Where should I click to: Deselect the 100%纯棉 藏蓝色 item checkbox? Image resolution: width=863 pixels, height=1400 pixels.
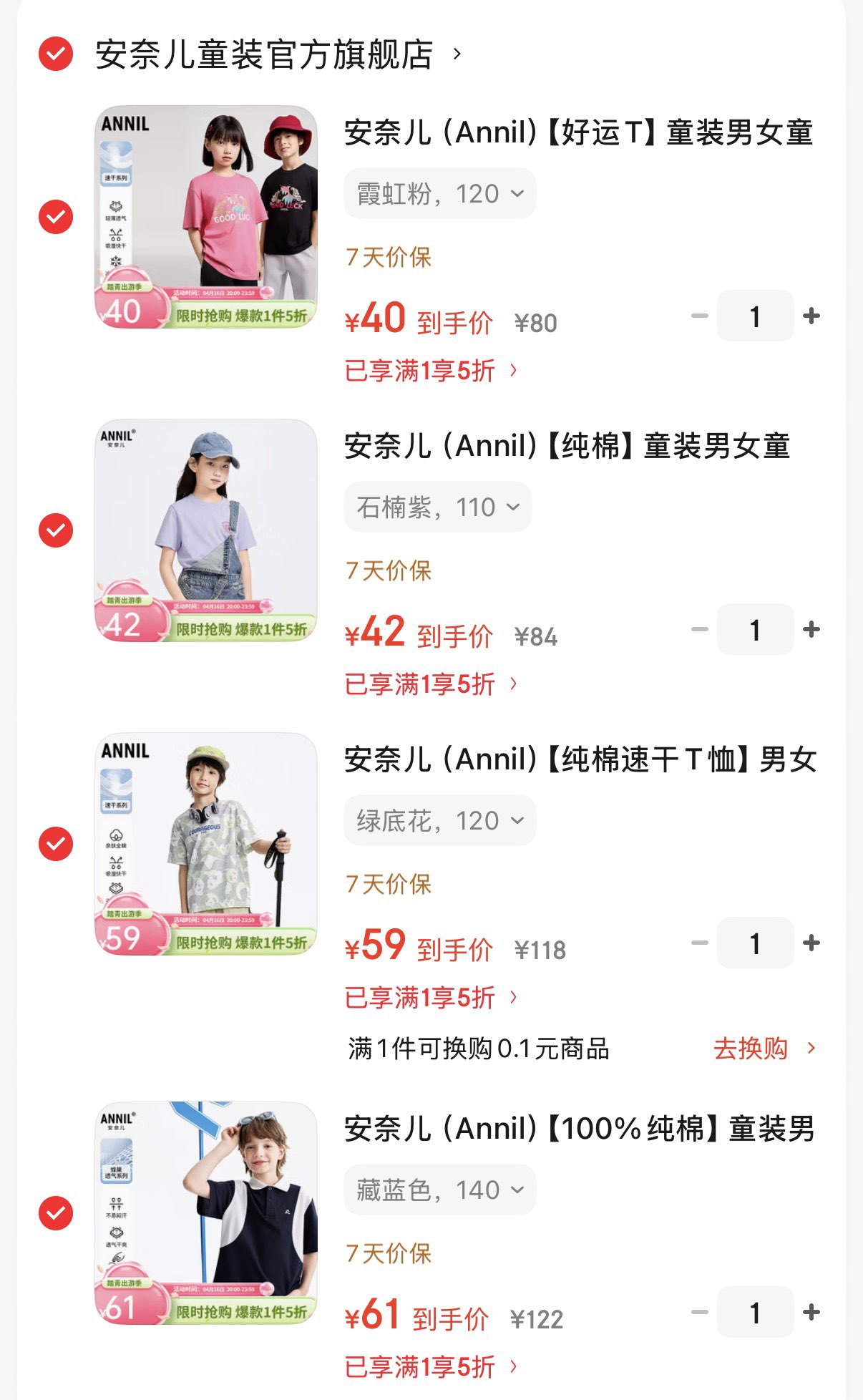[56, 1213]
